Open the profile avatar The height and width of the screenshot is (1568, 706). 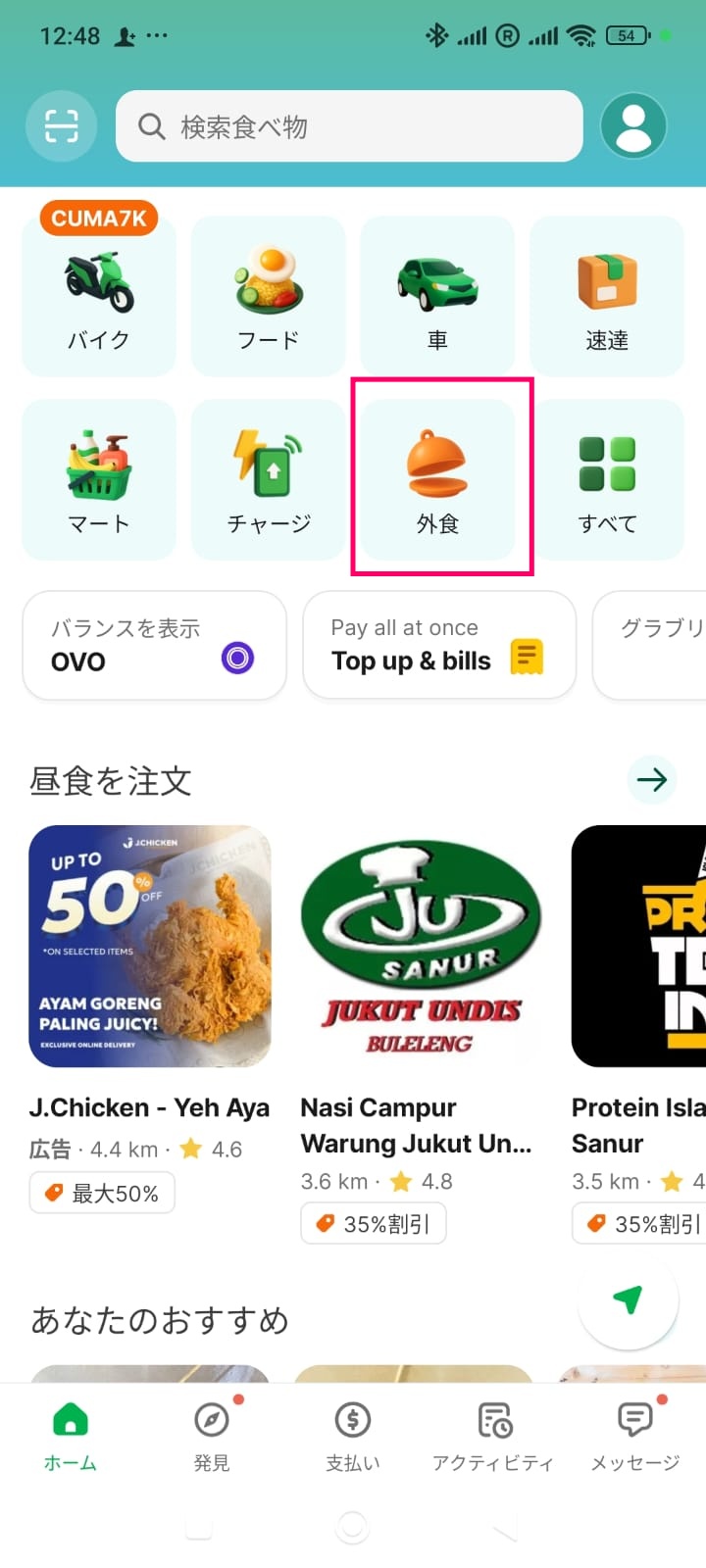pyautogui.click(x=633, y=126)
